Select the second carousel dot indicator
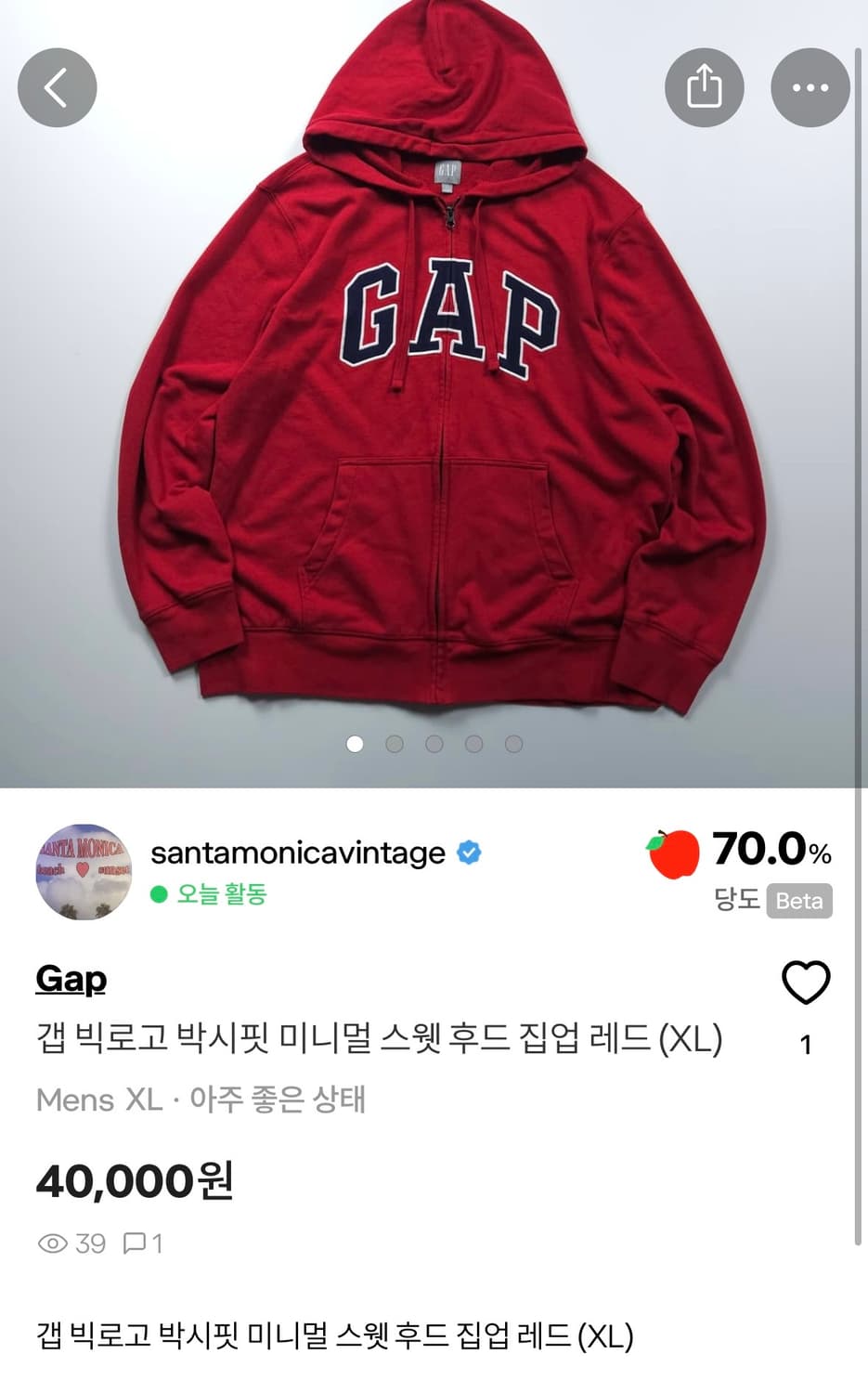 [x=393, y=744]
